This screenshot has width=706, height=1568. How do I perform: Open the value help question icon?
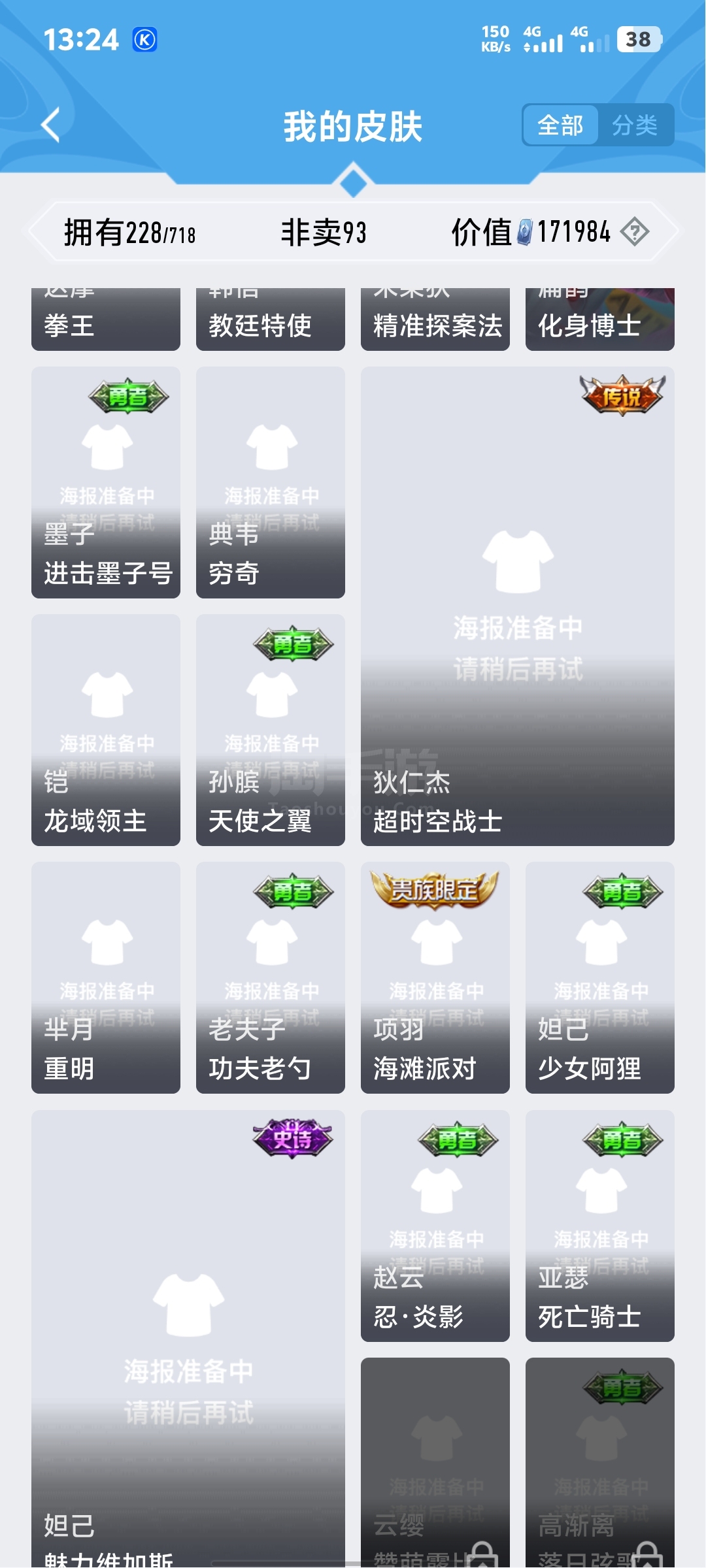coord(634,232)
